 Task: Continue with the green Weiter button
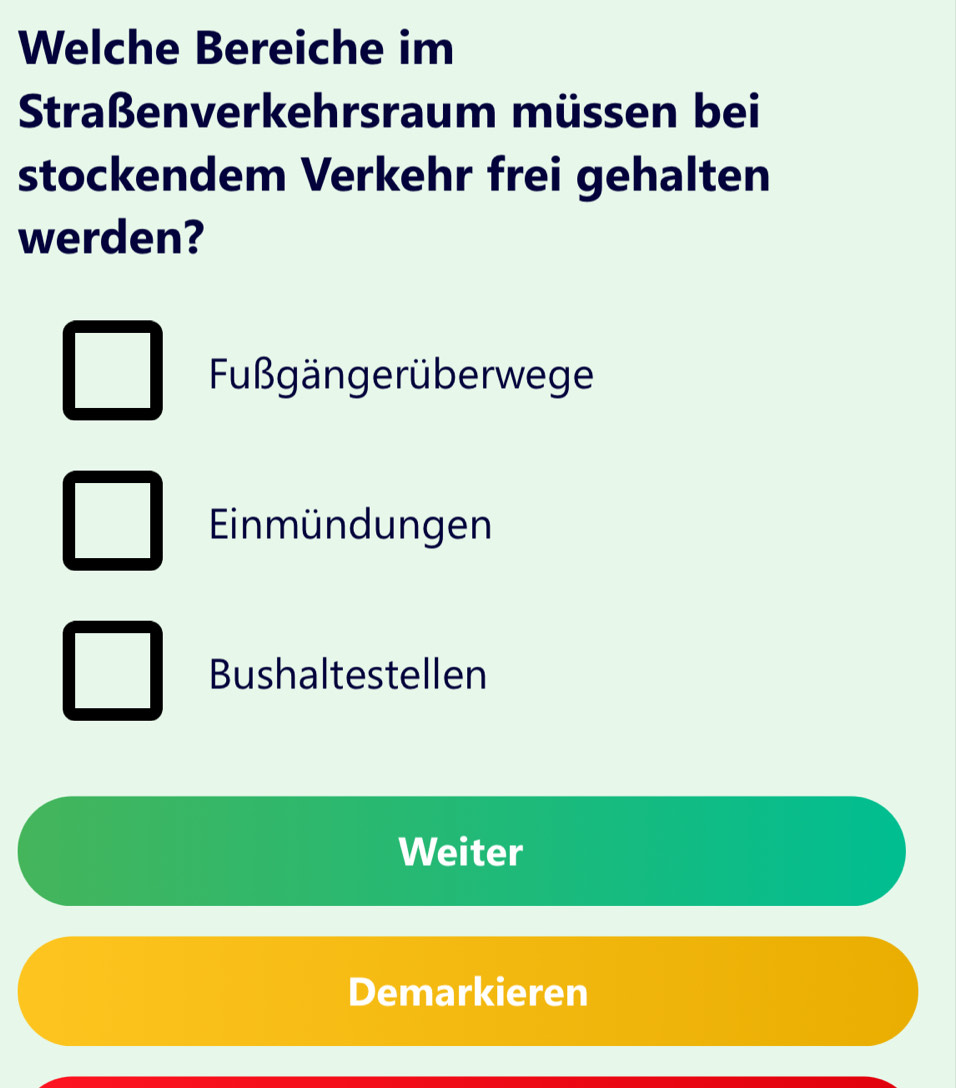point(461,852)
